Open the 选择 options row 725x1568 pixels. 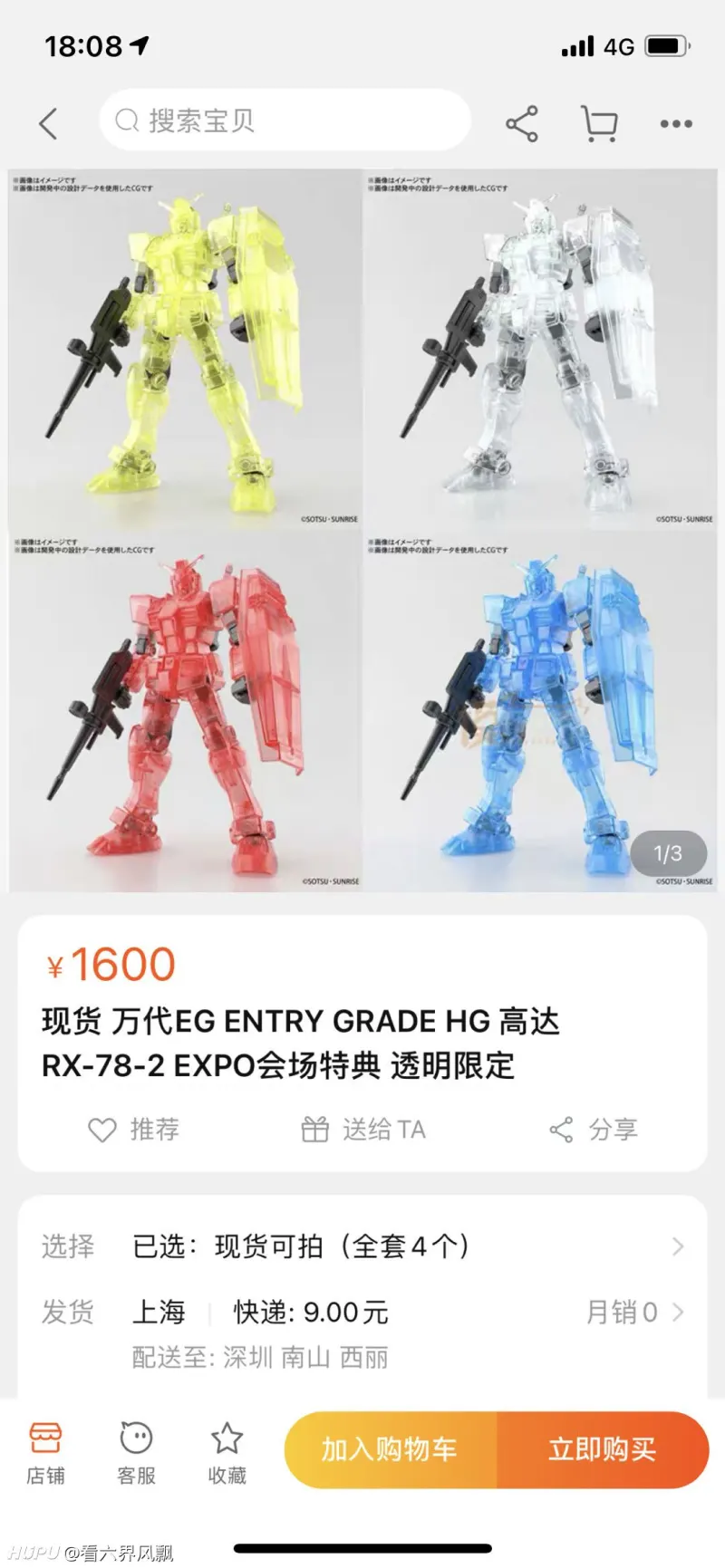click(x=362, y=1246)
